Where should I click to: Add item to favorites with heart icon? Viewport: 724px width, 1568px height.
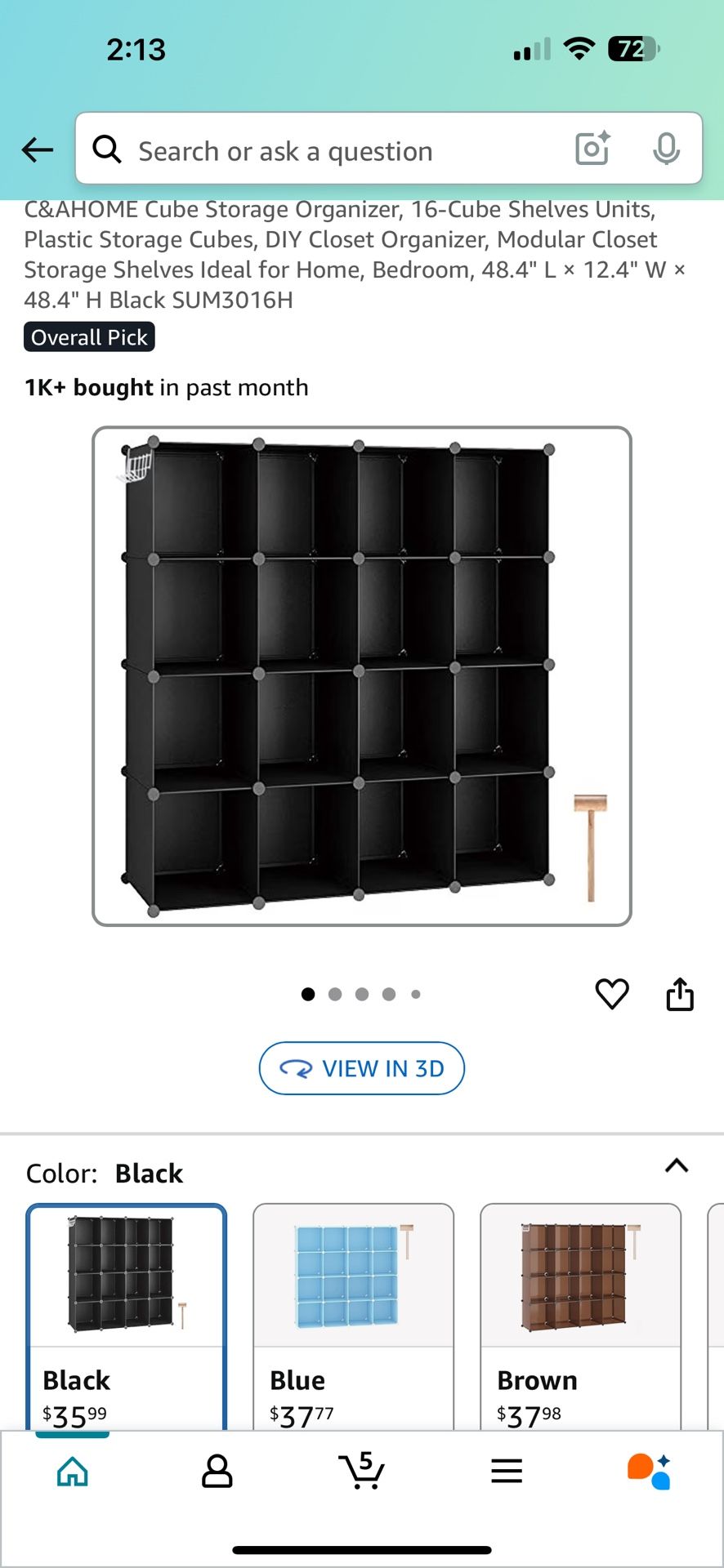(612, 993)
